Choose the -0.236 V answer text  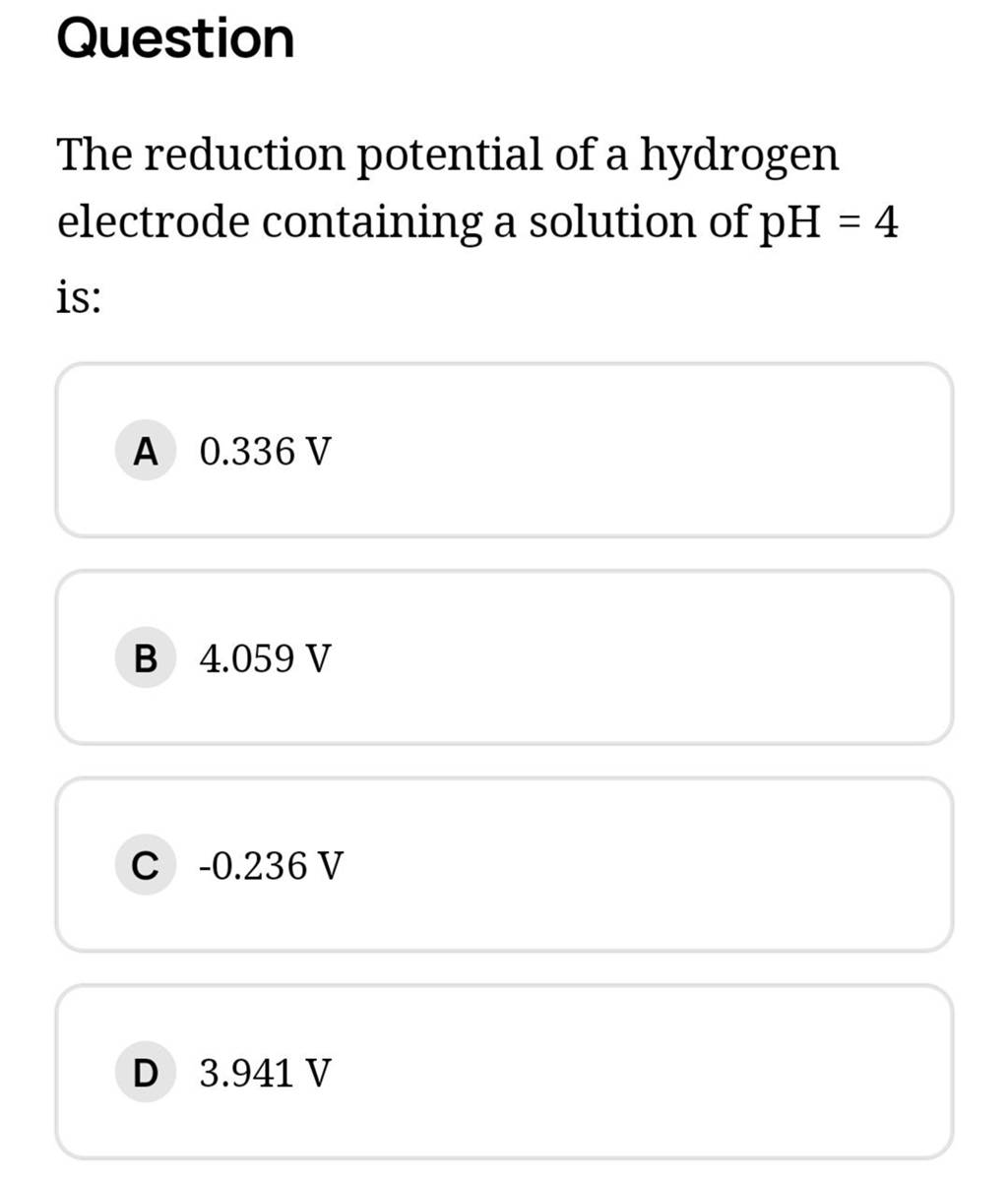pyautogui.click(x=270, y=867)
